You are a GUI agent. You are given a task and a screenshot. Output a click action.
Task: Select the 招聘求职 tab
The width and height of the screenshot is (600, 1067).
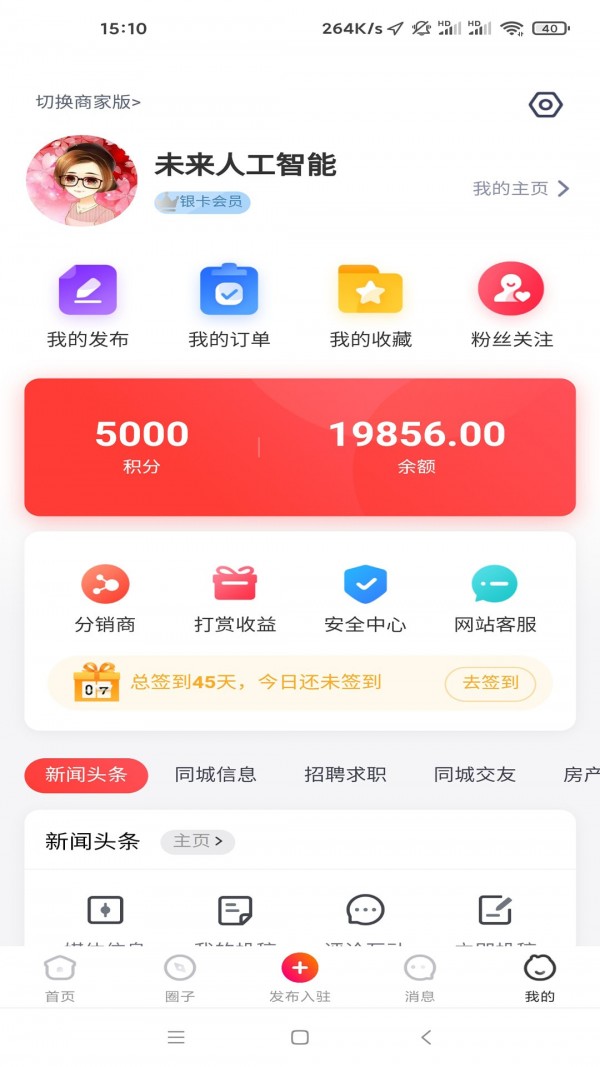point(345,775)
